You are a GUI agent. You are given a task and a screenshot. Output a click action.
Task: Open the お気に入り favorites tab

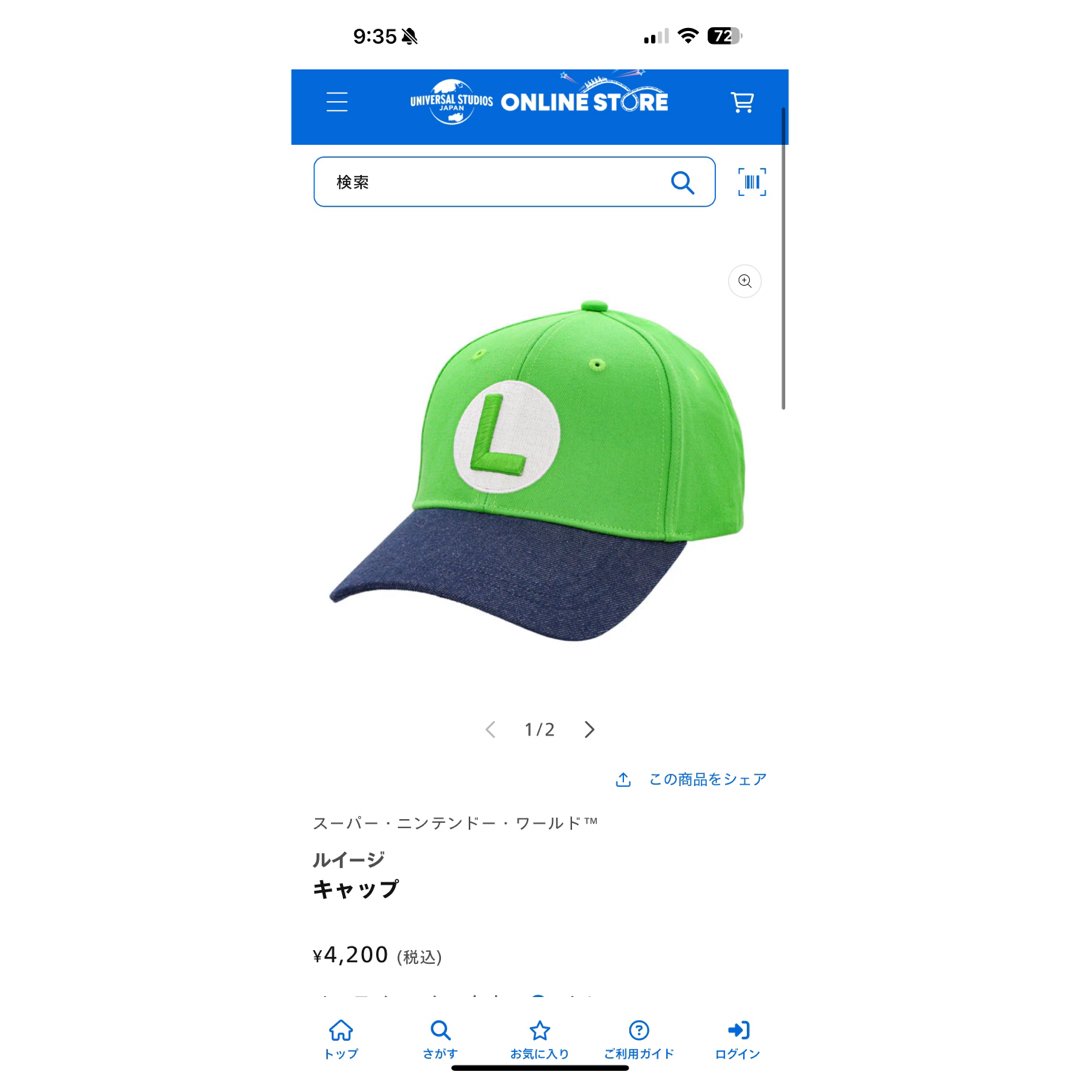(x=539, y=1039)
